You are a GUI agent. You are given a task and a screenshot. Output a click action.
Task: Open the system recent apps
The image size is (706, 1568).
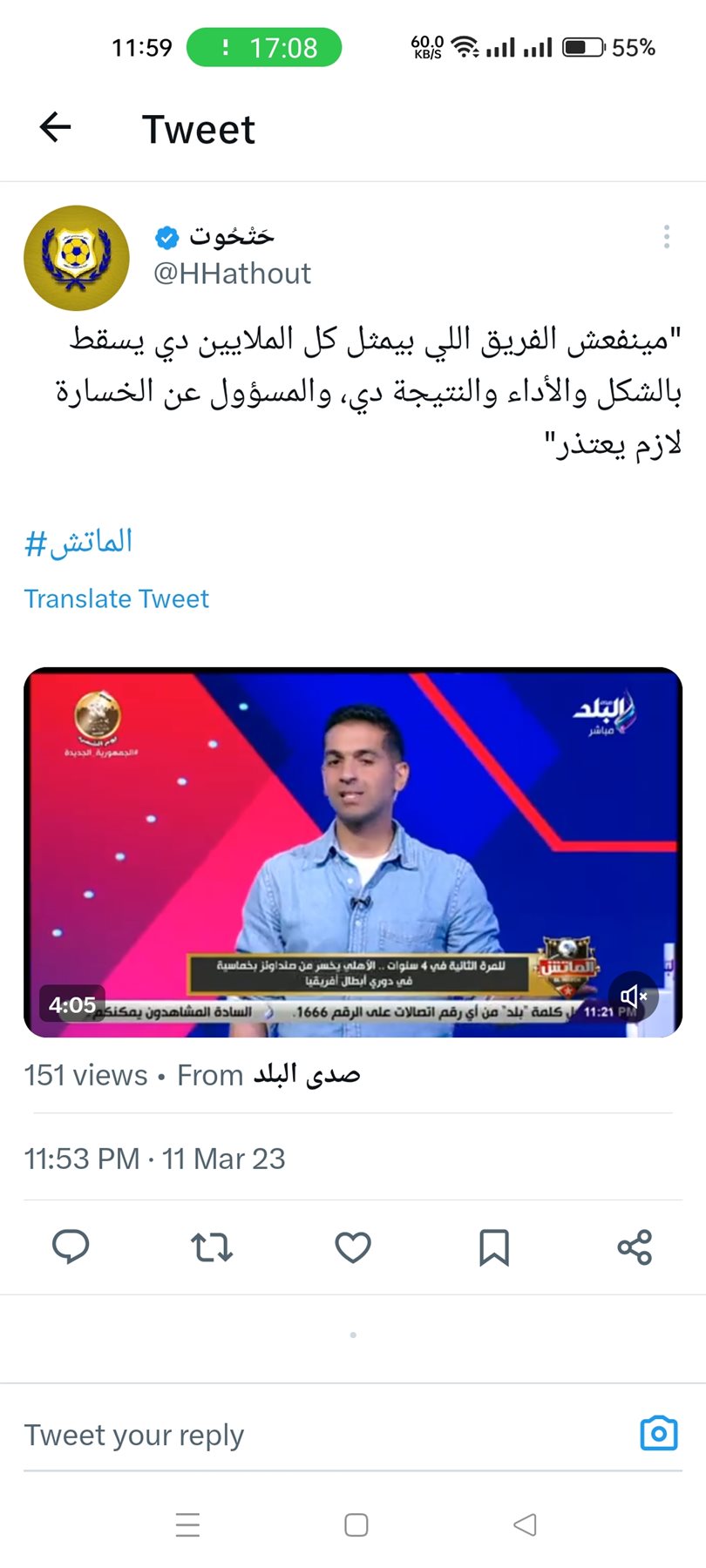click(187, 1524)
